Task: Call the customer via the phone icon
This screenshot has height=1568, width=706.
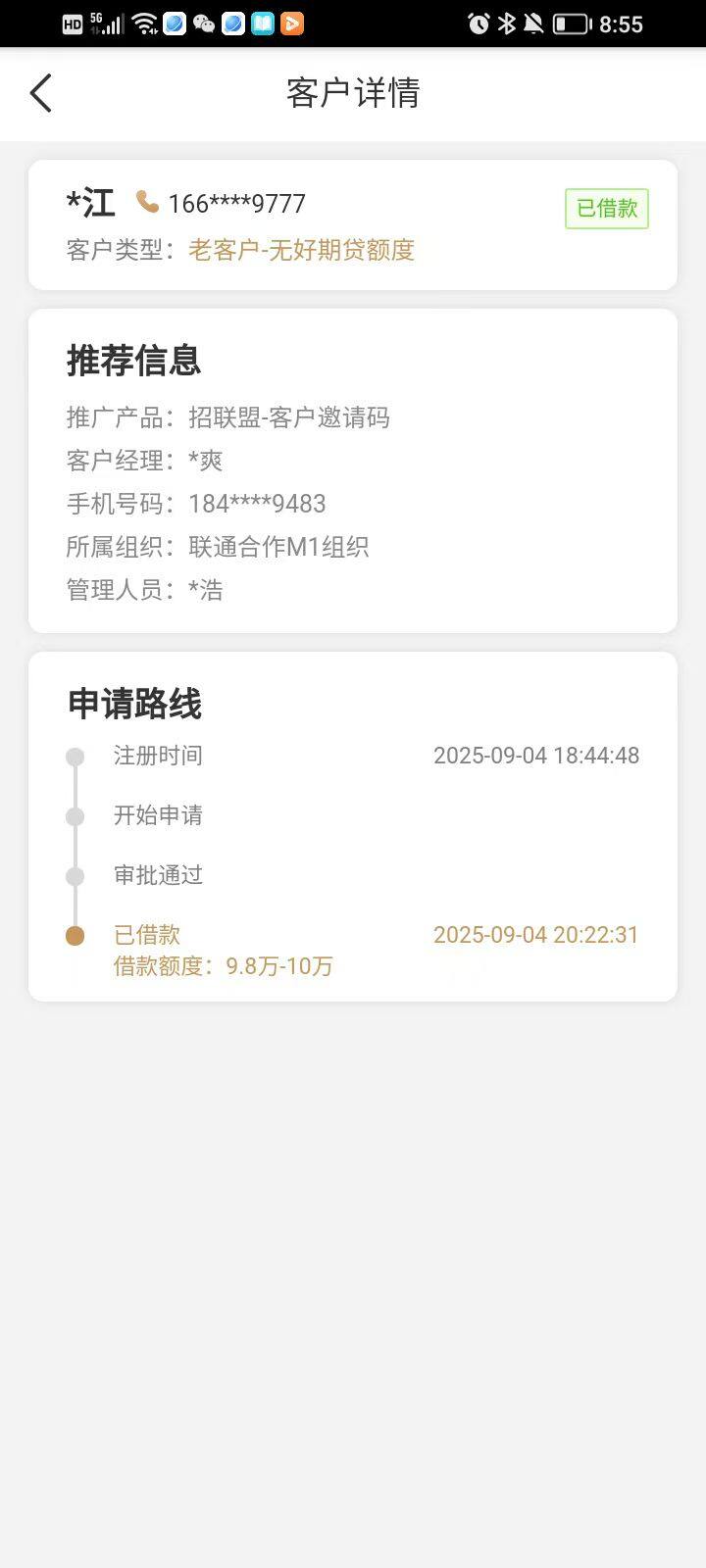Action: coord(147,202)
